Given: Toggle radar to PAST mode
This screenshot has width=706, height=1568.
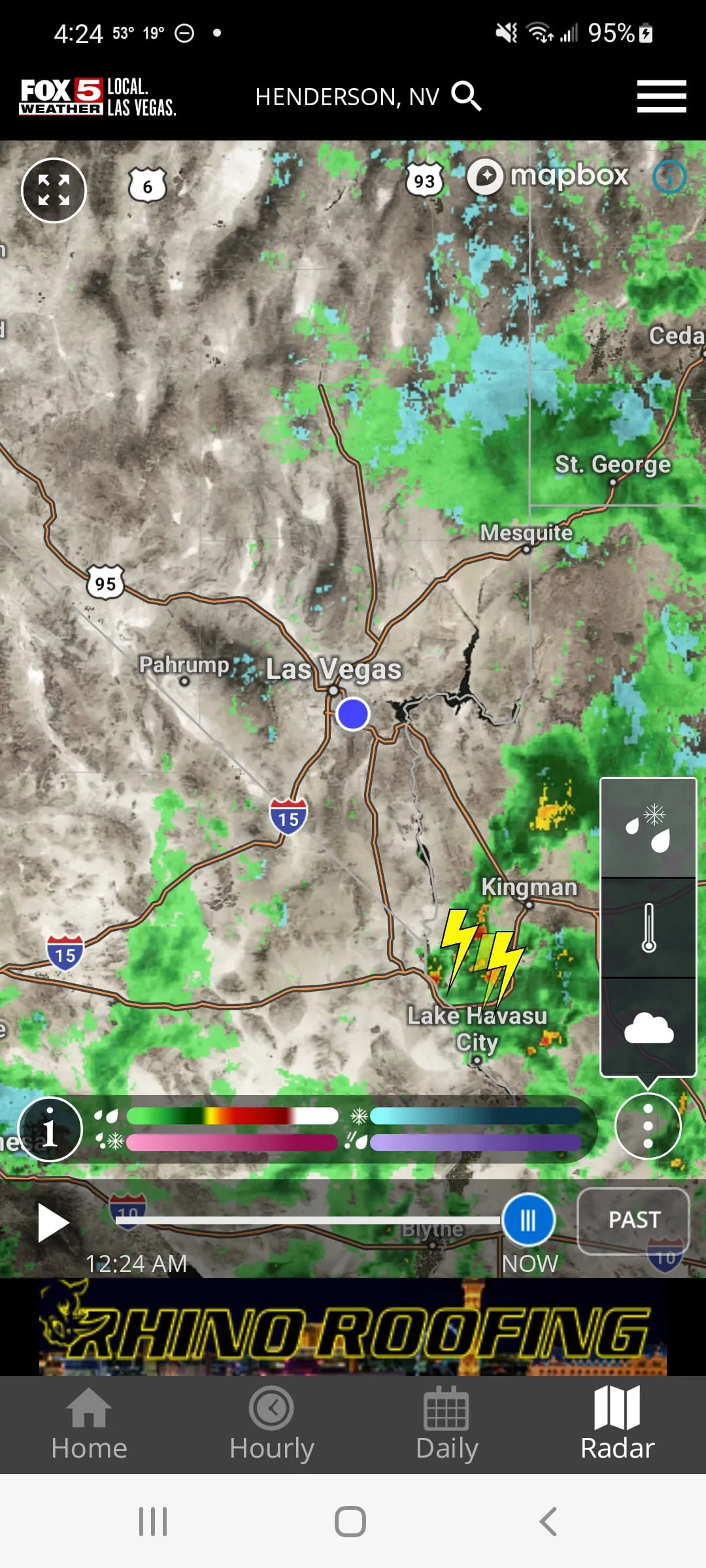Looking at the screenshot, I should [x=633, y=1220].
